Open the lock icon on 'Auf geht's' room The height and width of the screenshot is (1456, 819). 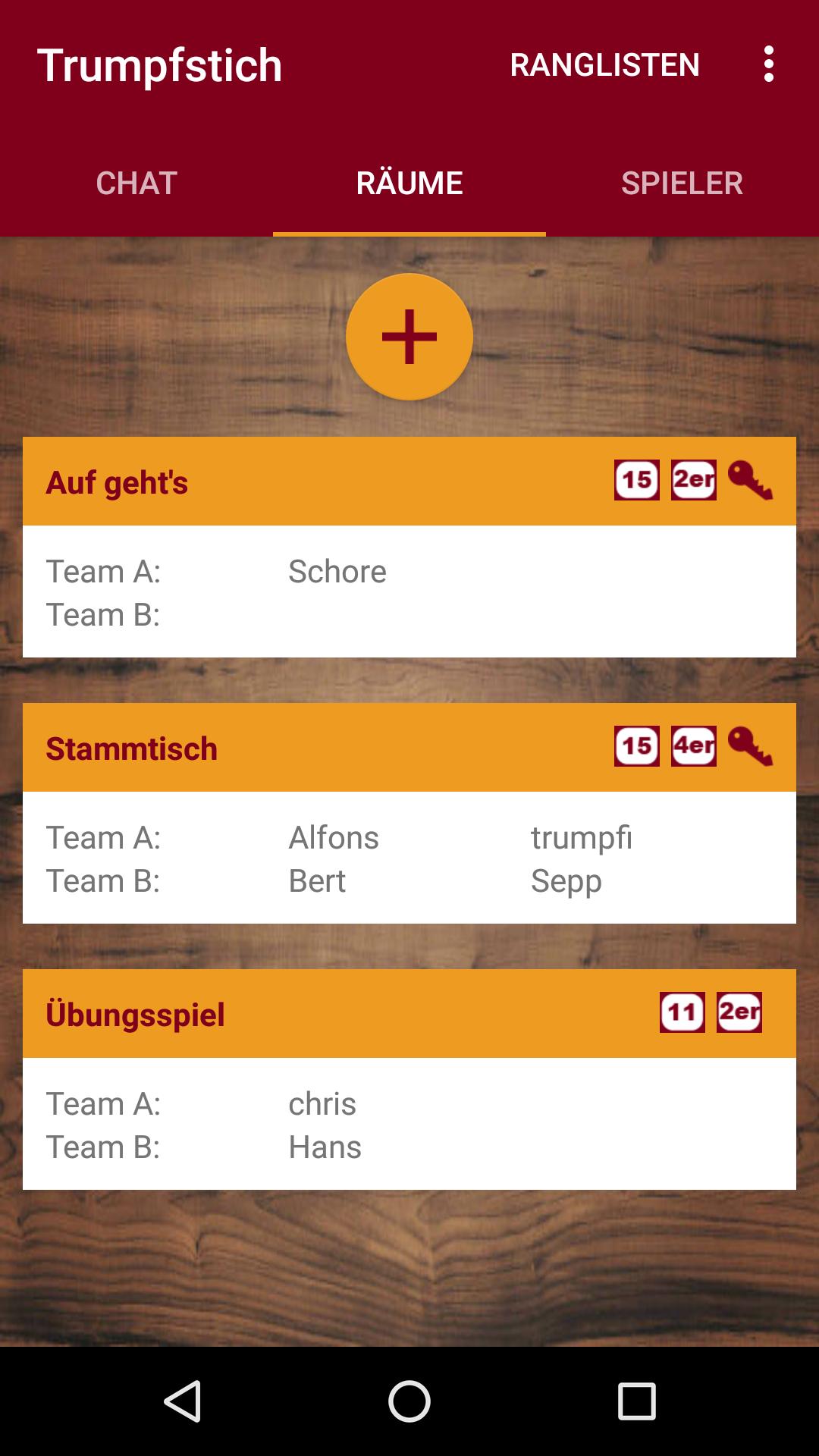[751, 480]
